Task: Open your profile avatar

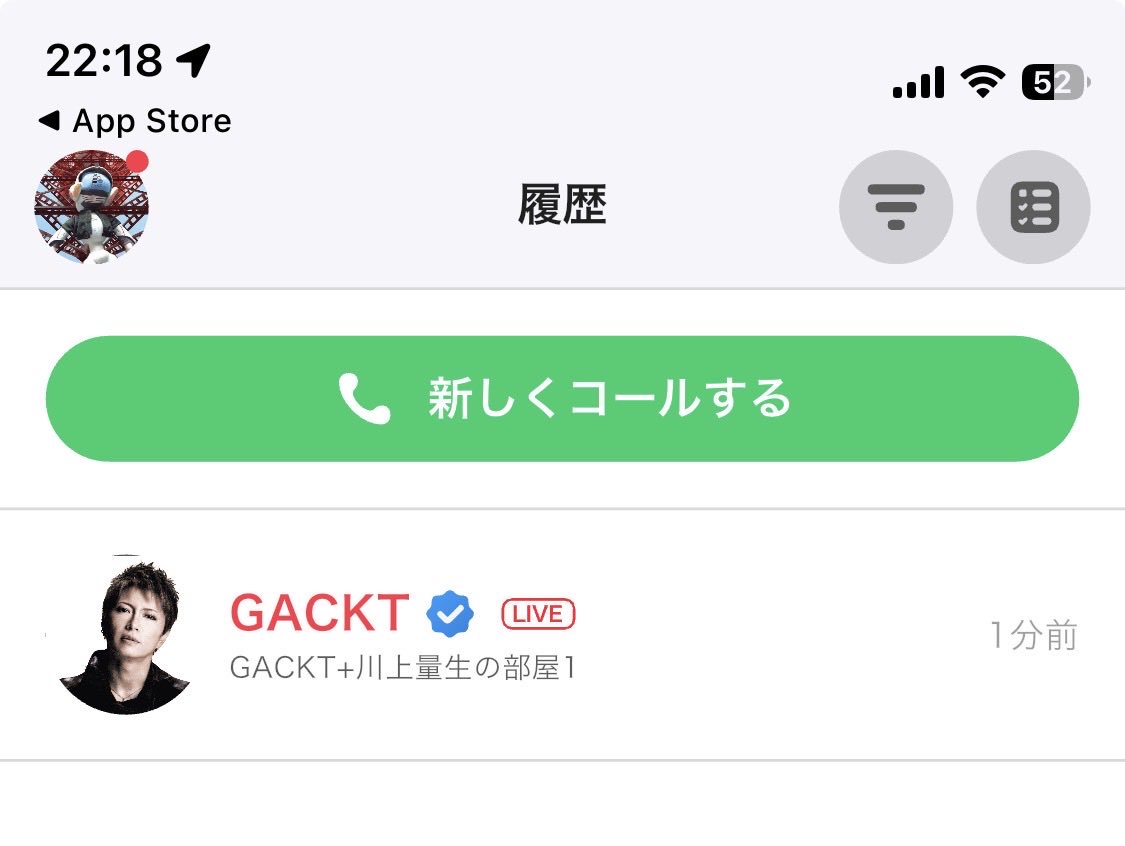Action: [92, 207]
